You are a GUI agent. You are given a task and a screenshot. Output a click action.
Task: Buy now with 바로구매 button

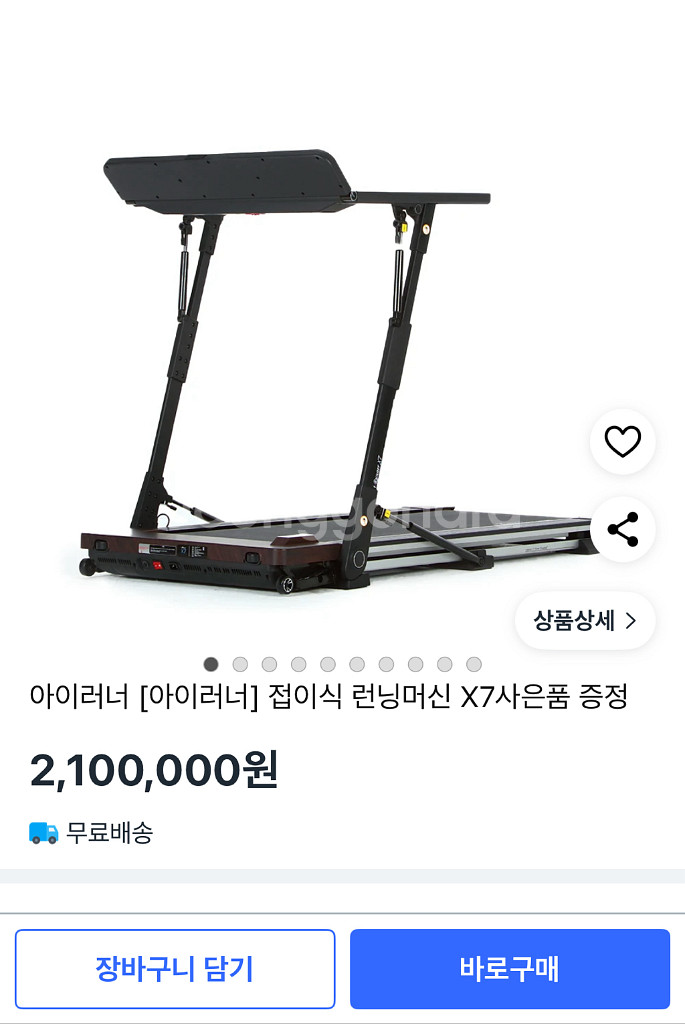click(509, 969)
